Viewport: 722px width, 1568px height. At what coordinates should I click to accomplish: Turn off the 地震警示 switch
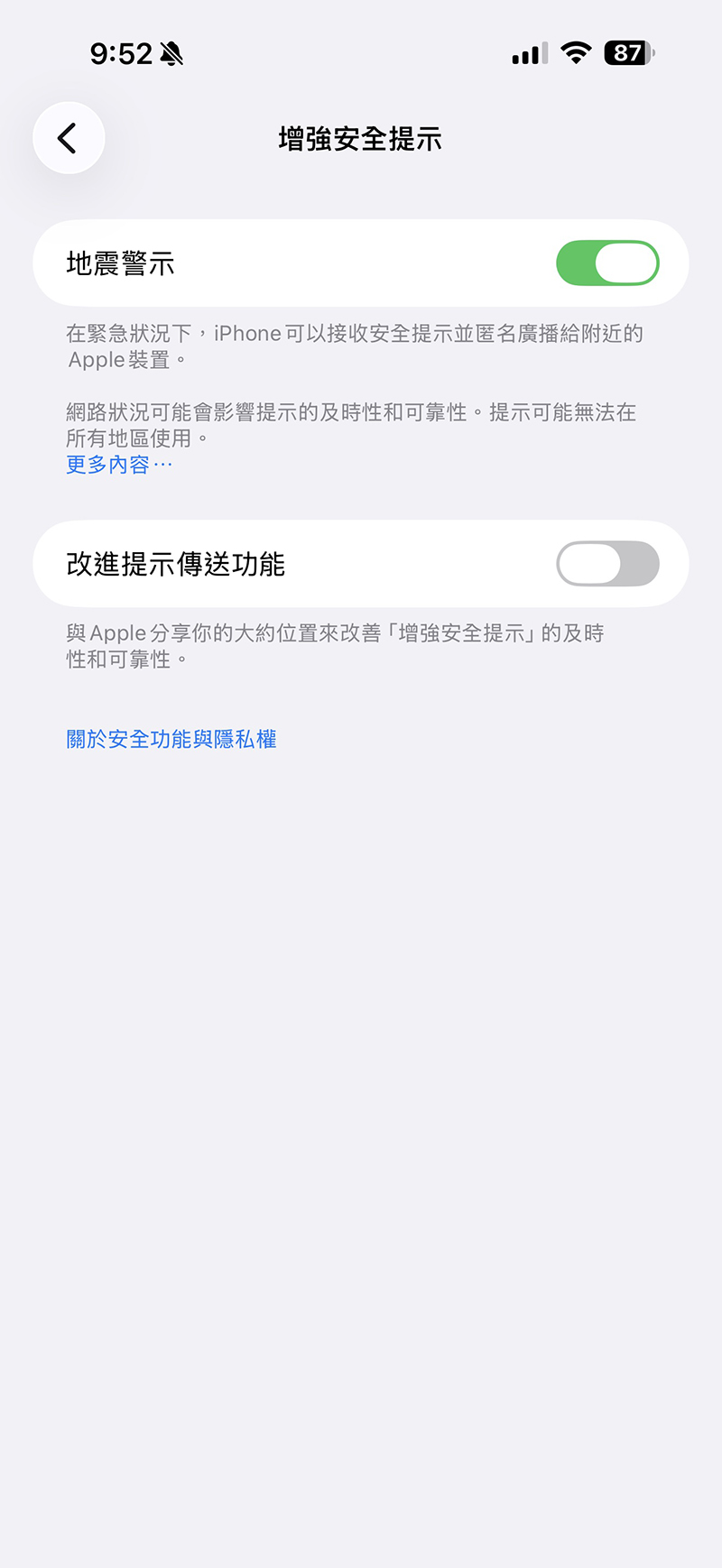point(607,263)
